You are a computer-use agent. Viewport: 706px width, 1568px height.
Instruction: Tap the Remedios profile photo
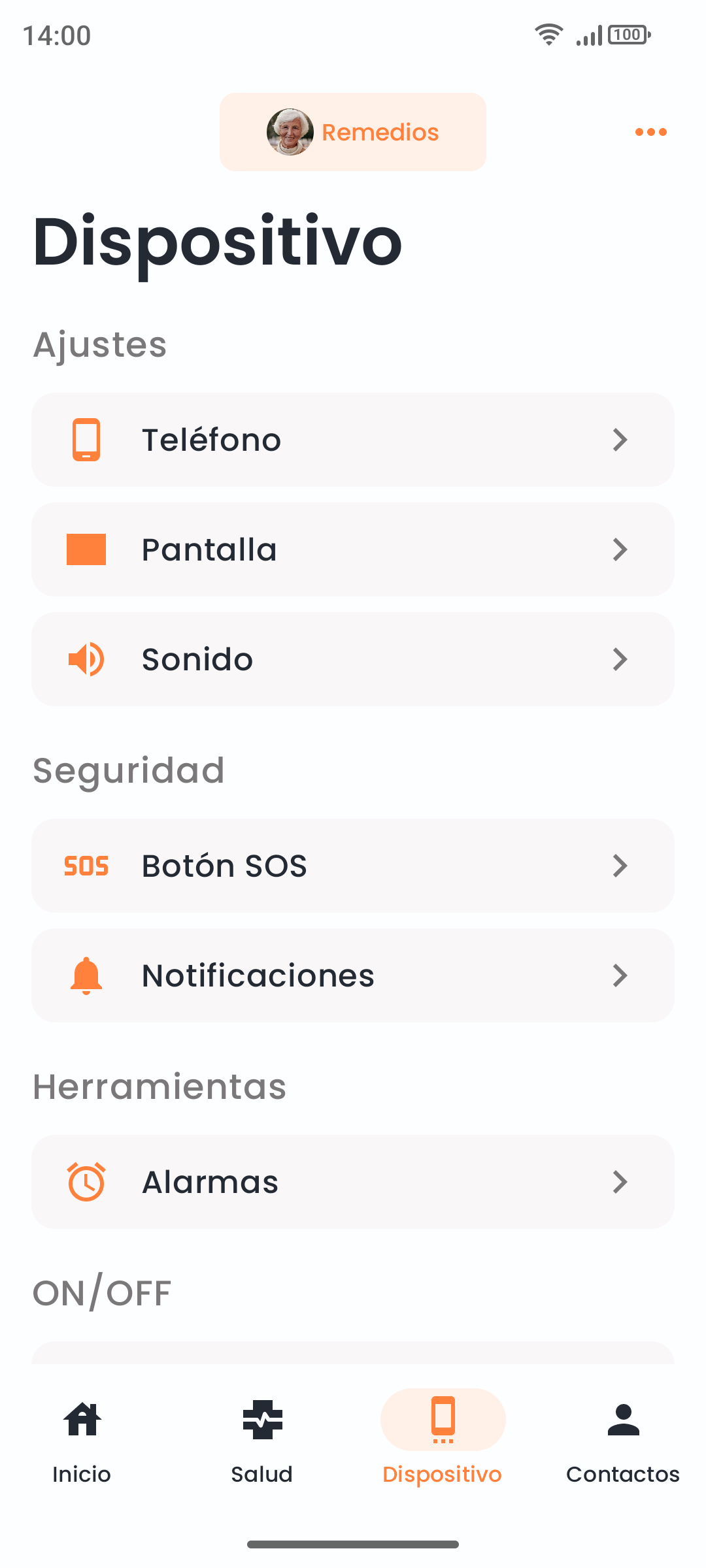pos(290,131)
